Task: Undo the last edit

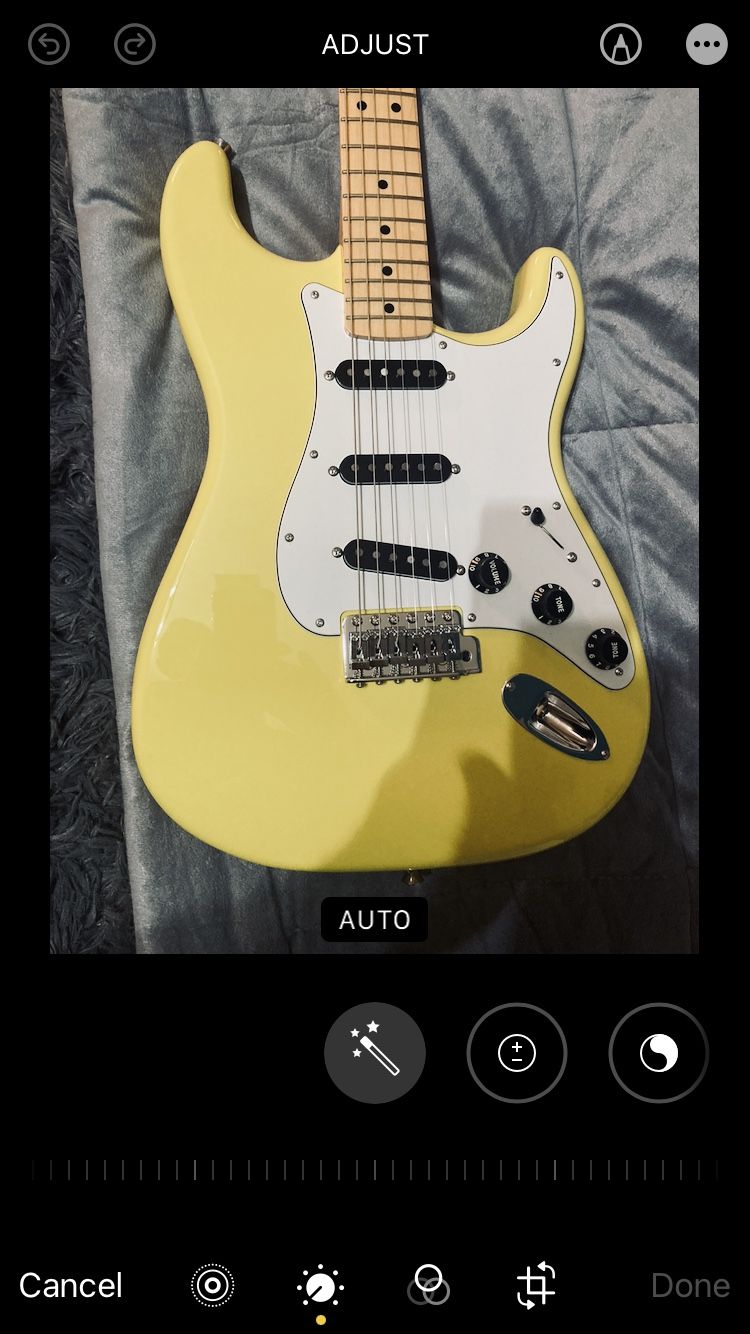Action: point(48,45)
